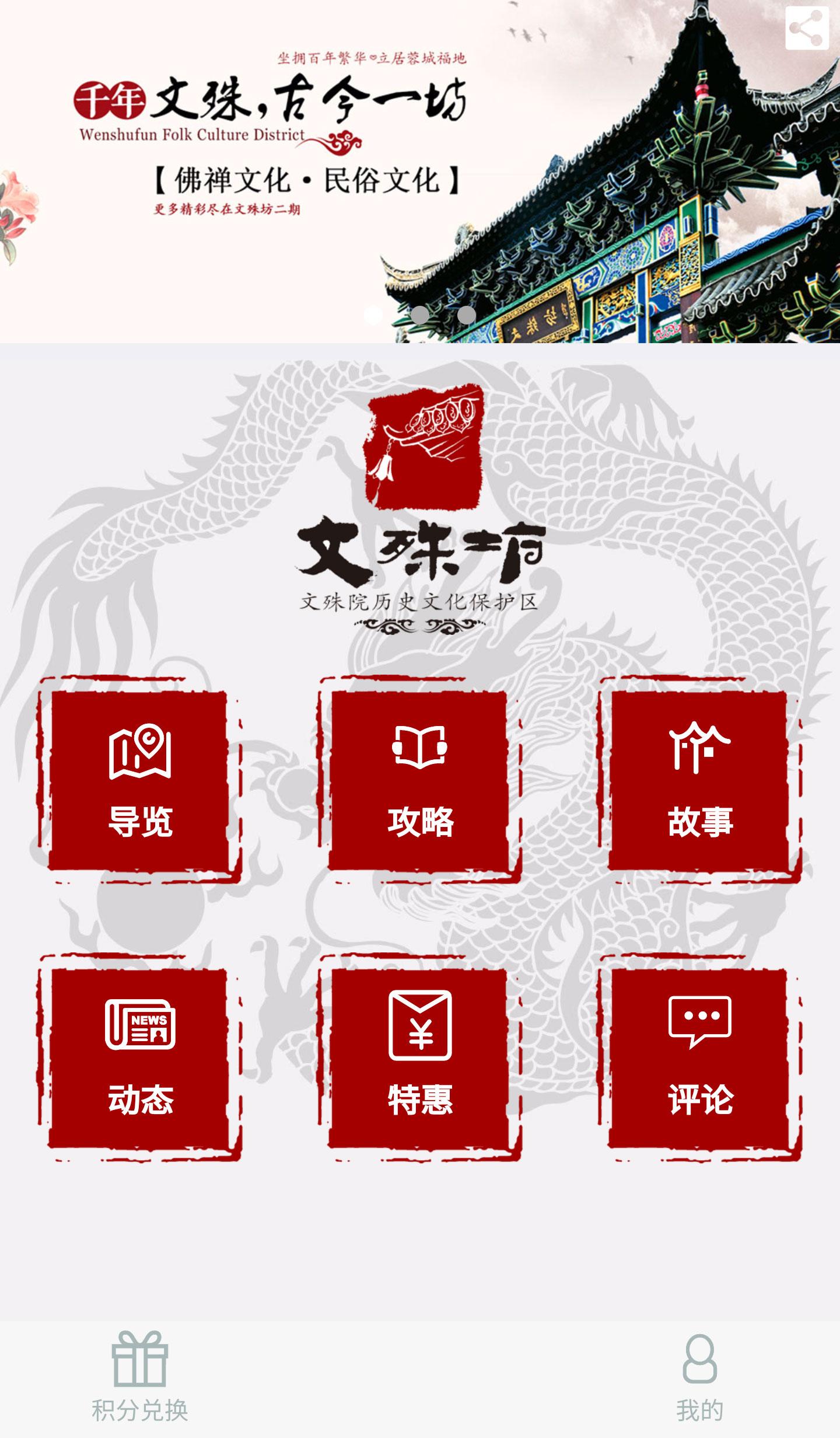Select the third banner page dot
This screenshot has width=840, height=1438.
(x=467, y=315)
